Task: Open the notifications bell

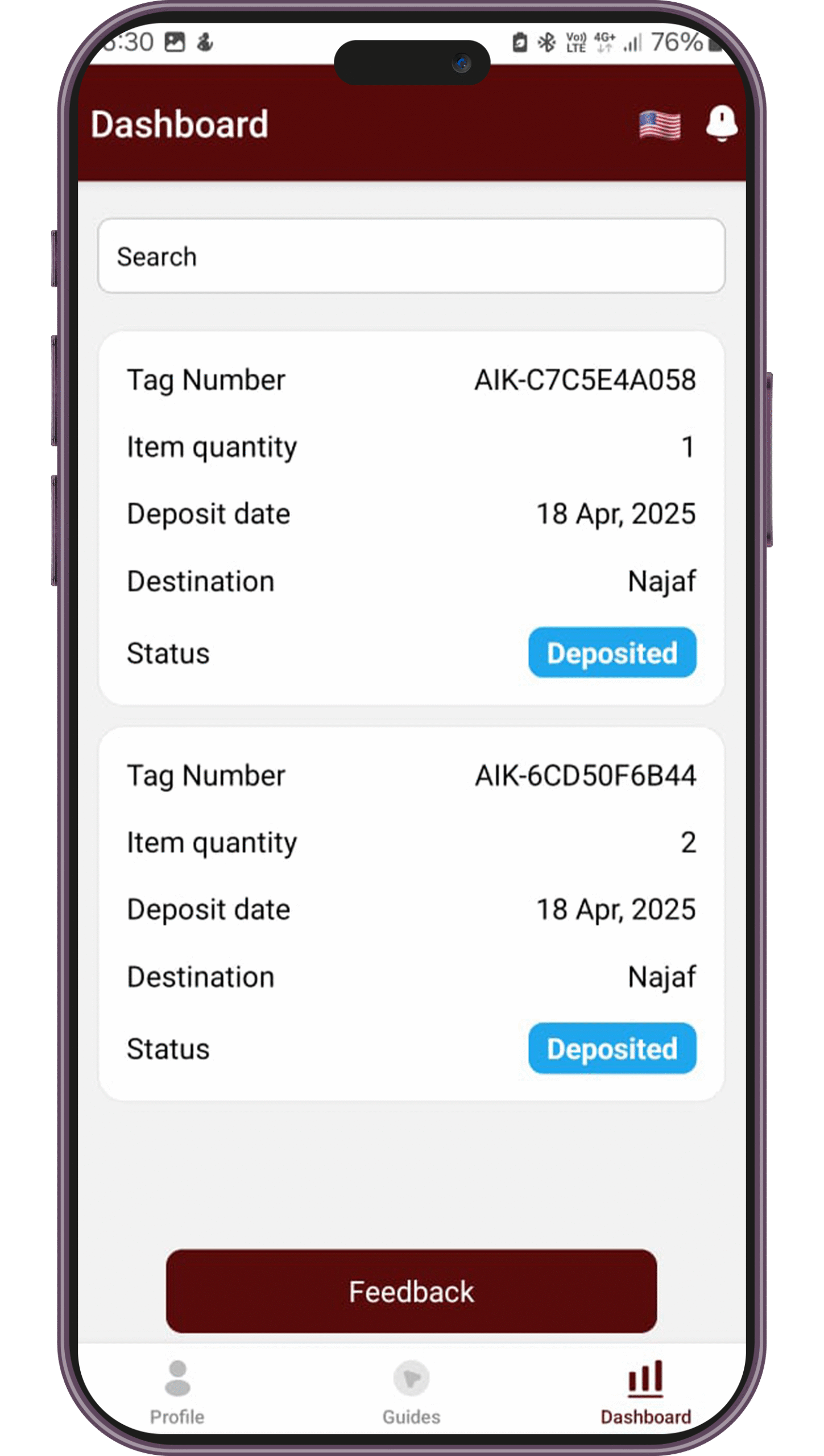Action: pyautogui.click(x=721, y=123)
